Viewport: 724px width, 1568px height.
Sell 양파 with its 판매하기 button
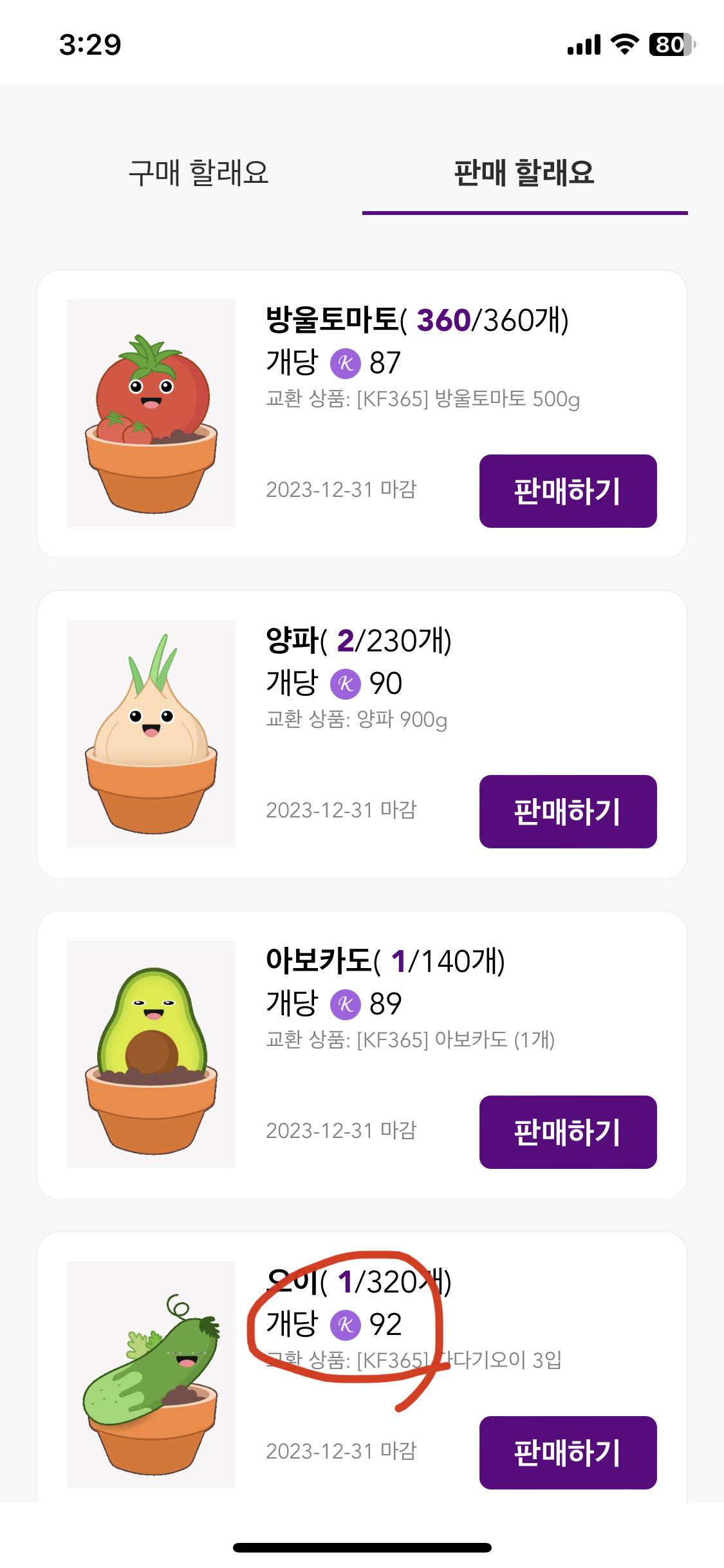click(x=568, y=812)
